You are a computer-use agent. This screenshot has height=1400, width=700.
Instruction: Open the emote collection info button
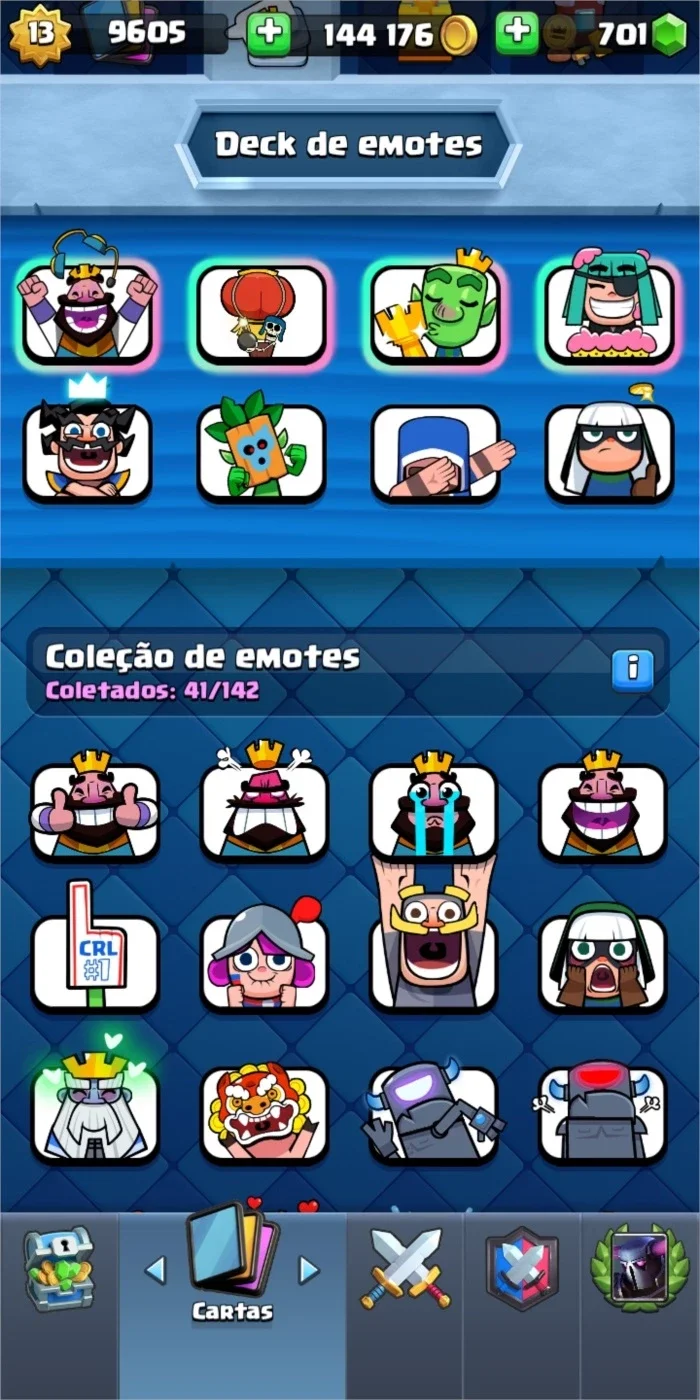point(632,669)
